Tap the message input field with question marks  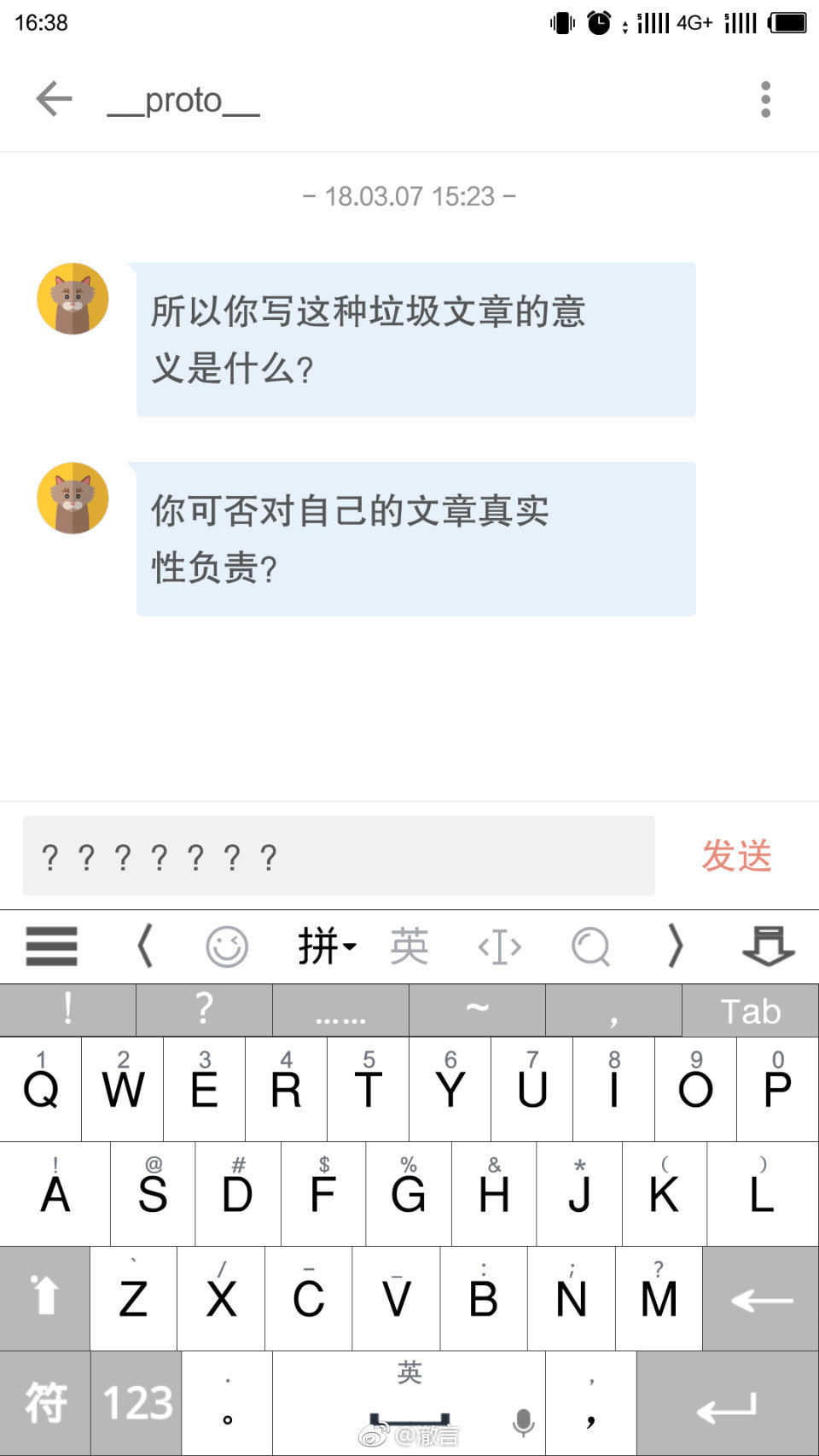[x=337, y=855]
